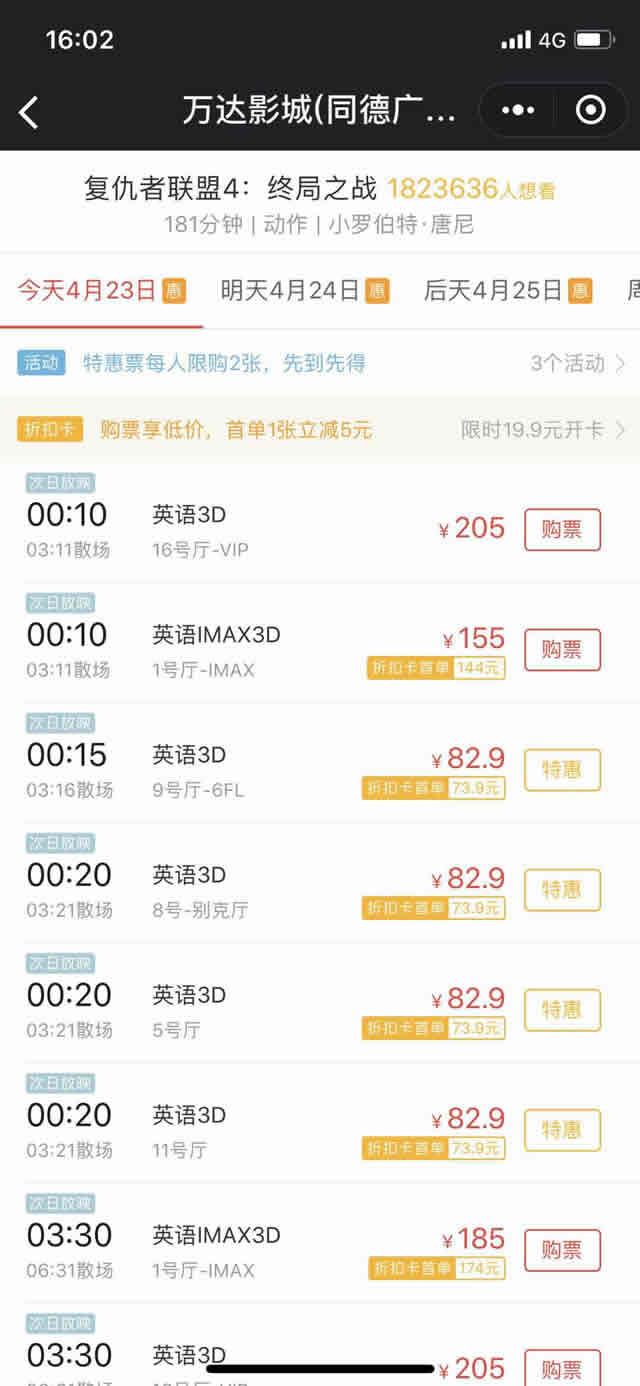Choose 特惠 for the 00:15 show
640x1386 pixels.
[562, 770]
